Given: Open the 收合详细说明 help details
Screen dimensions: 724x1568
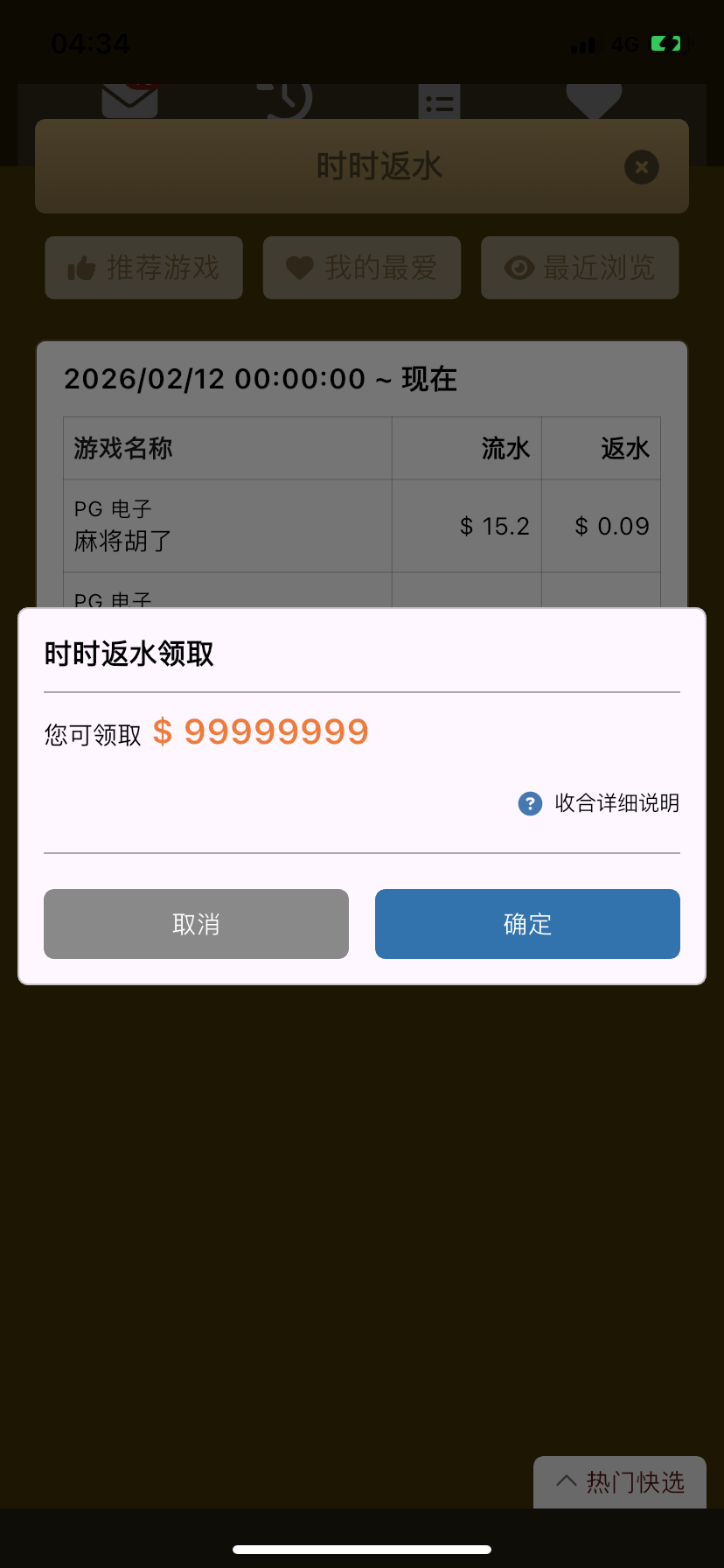Looking at the screenshot, I should (x=599, y=803).
